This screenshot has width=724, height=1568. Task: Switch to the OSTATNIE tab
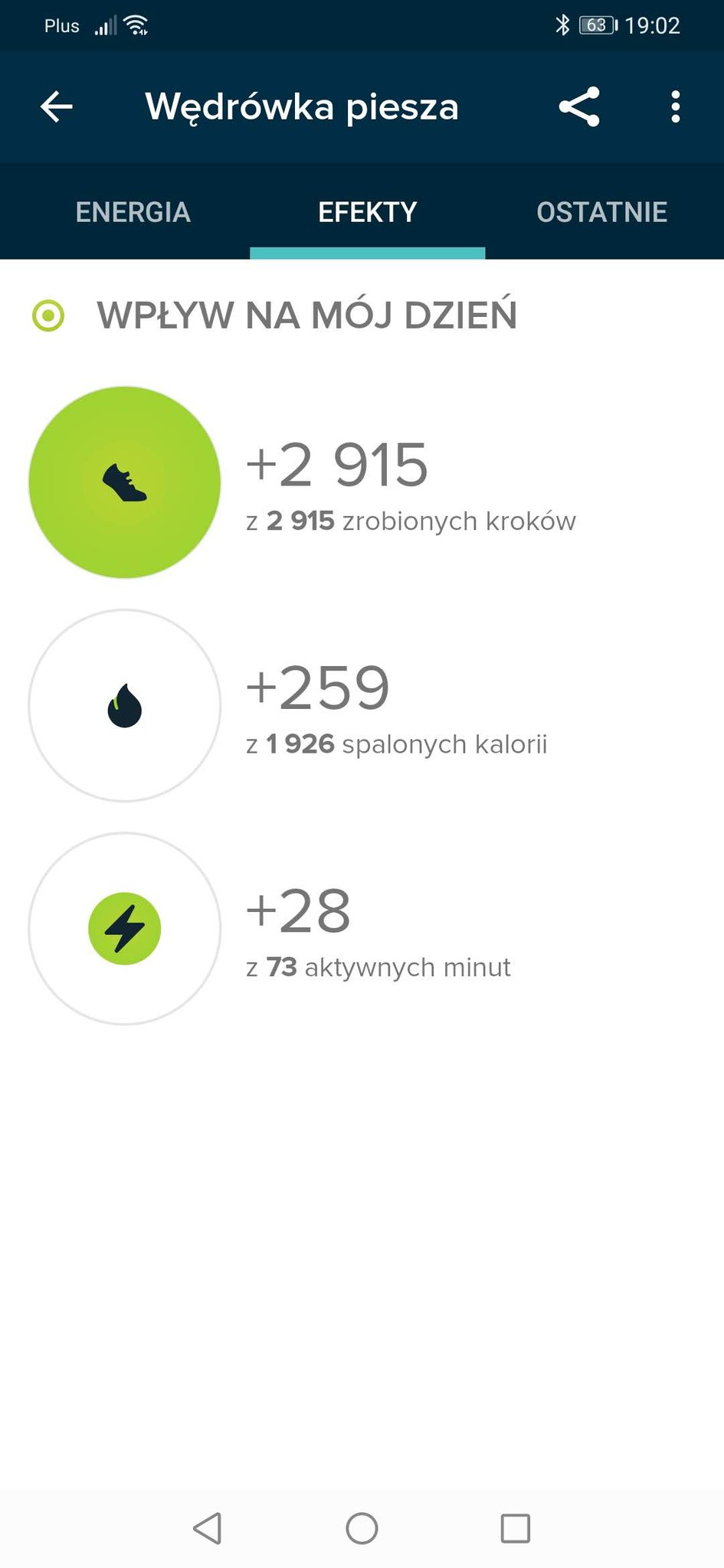[x=601, y=212]
